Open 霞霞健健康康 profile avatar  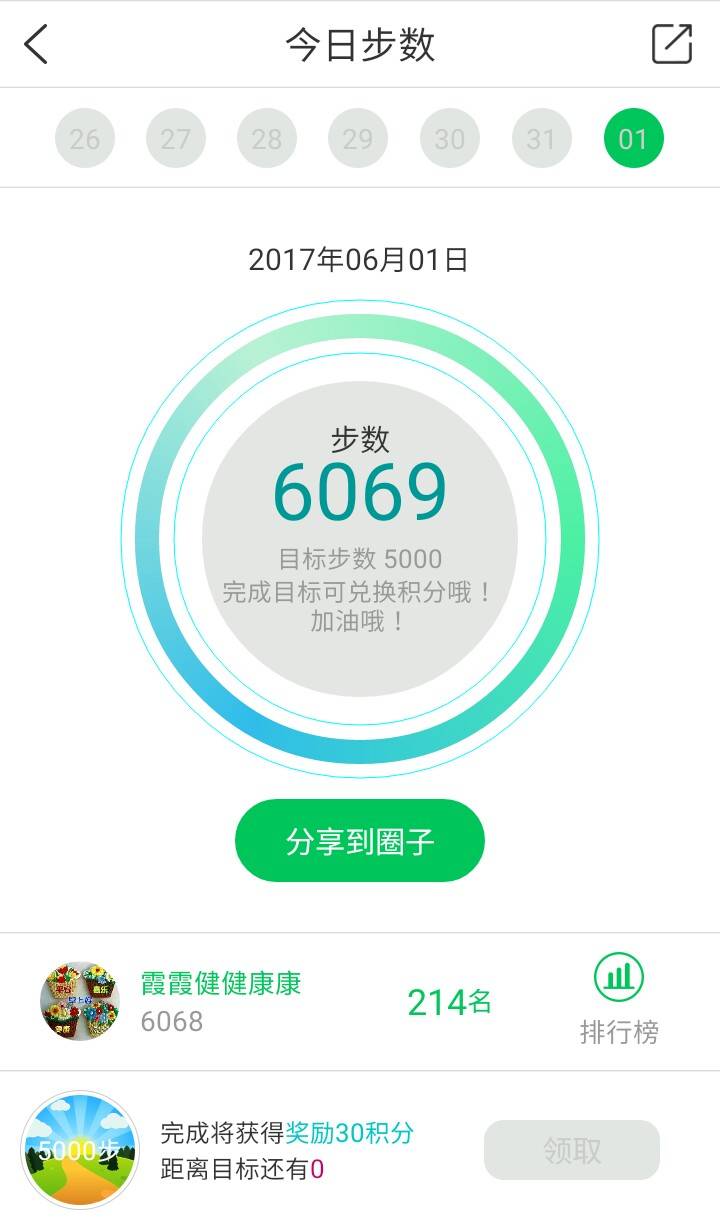[80, 1001]
